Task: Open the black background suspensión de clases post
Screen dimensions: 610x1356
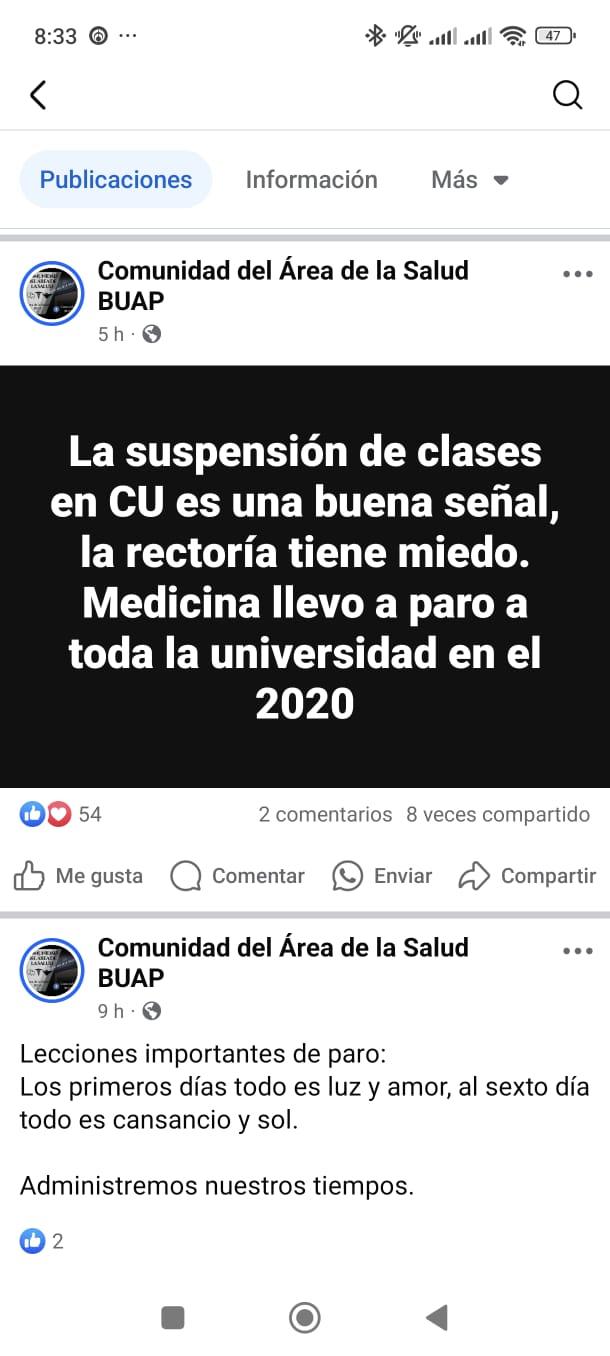Action: 305,576
